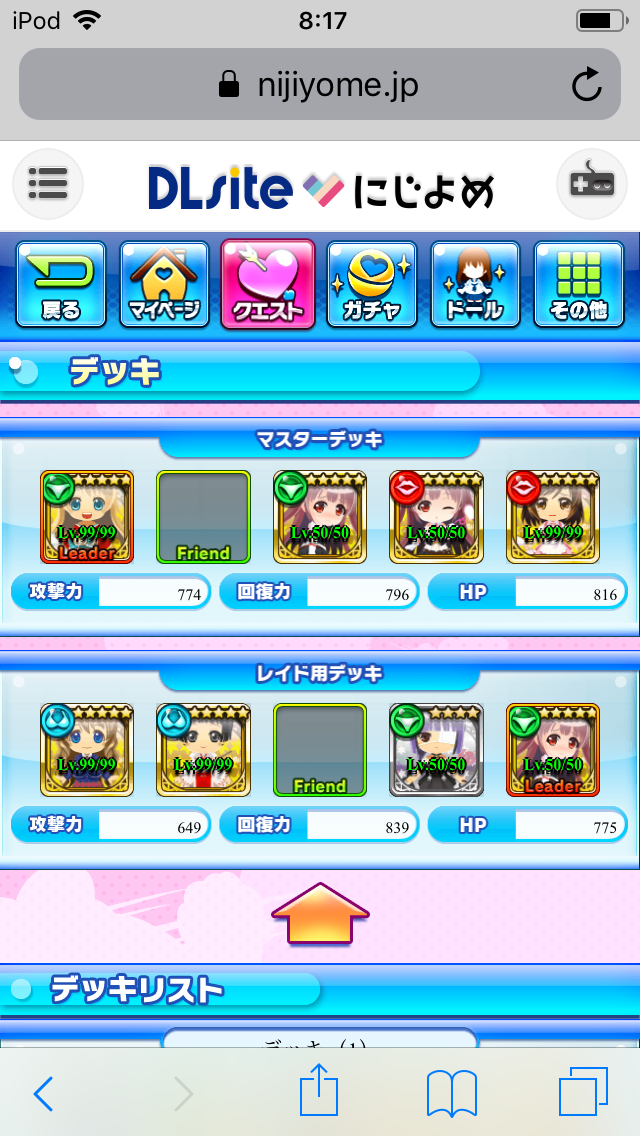Tap the Friend slot in マスターデッキ
The width and height of the screenshot is (640, 1136).
(203, 517)
